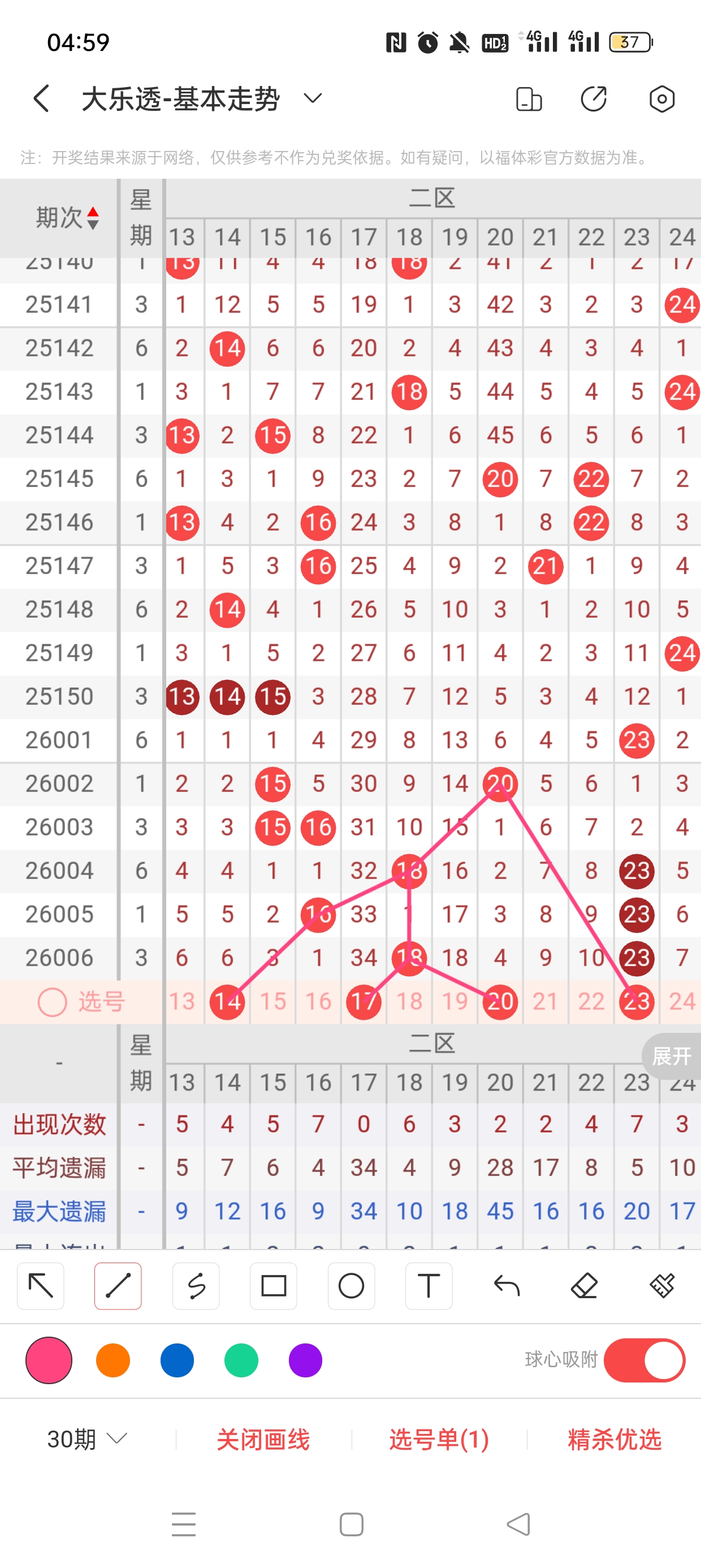
Task: Select the straight line drawing tool
Action: [118, 1286]
